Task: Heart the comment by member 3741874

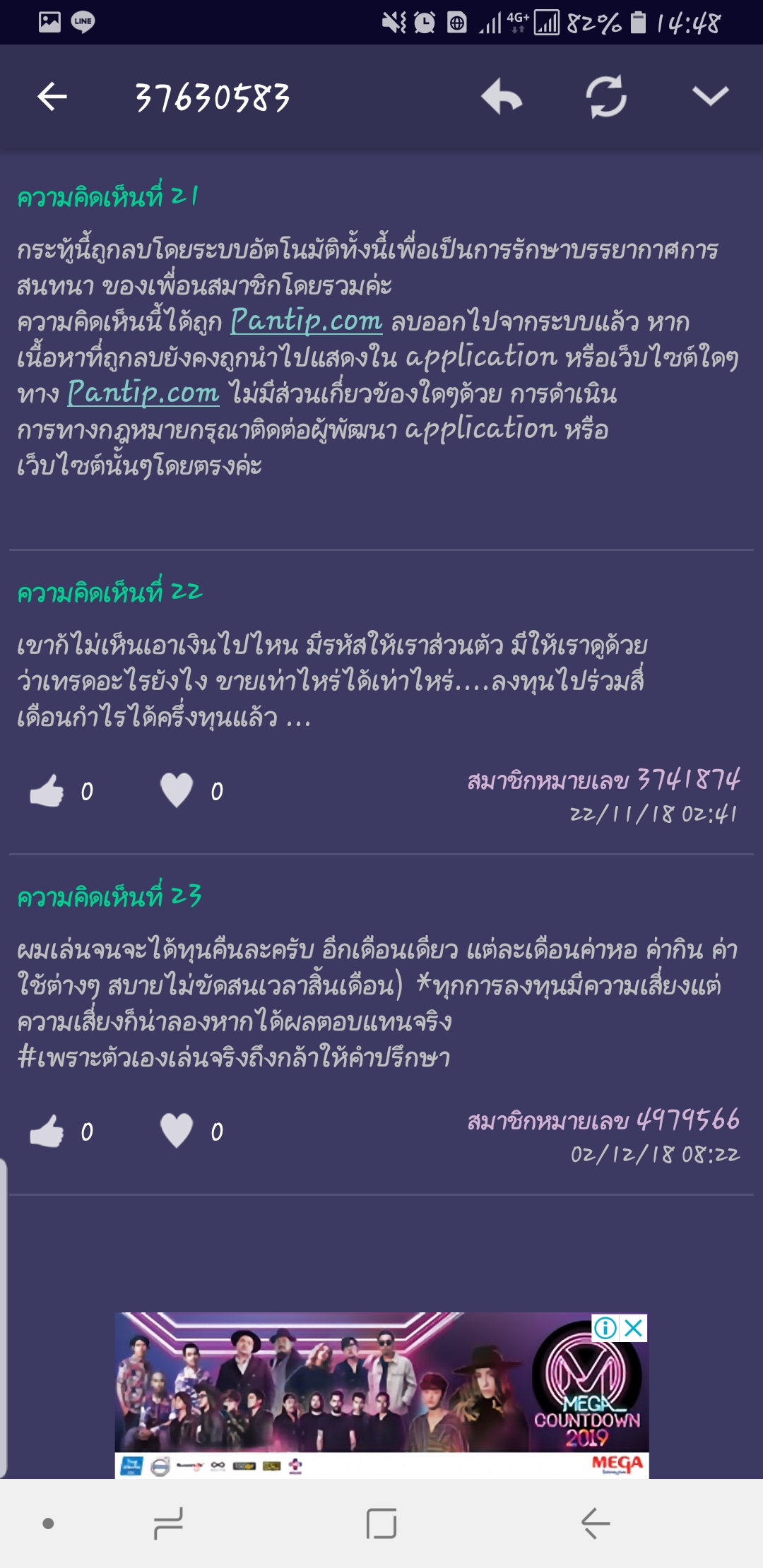Action: [177, 791]
